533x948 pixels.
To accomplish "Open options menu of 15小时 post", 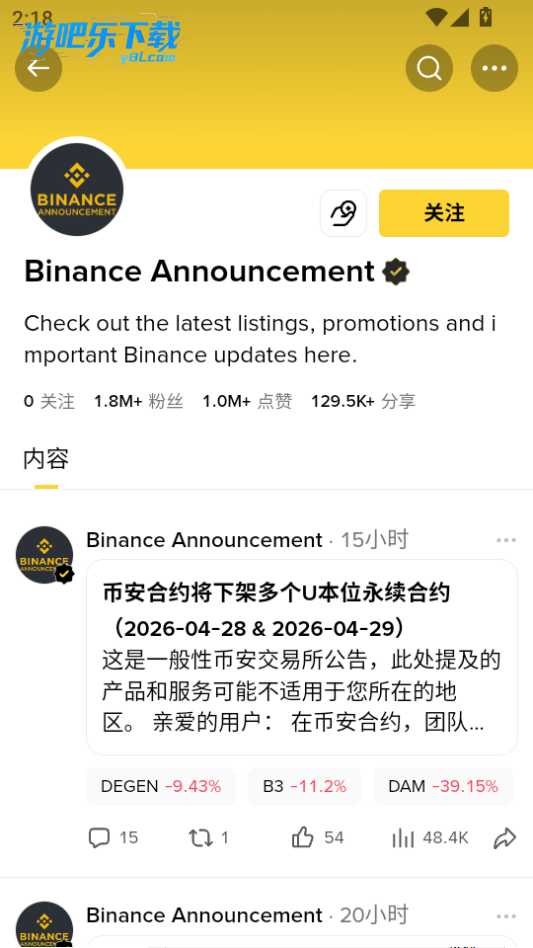I will click(506, 540).
